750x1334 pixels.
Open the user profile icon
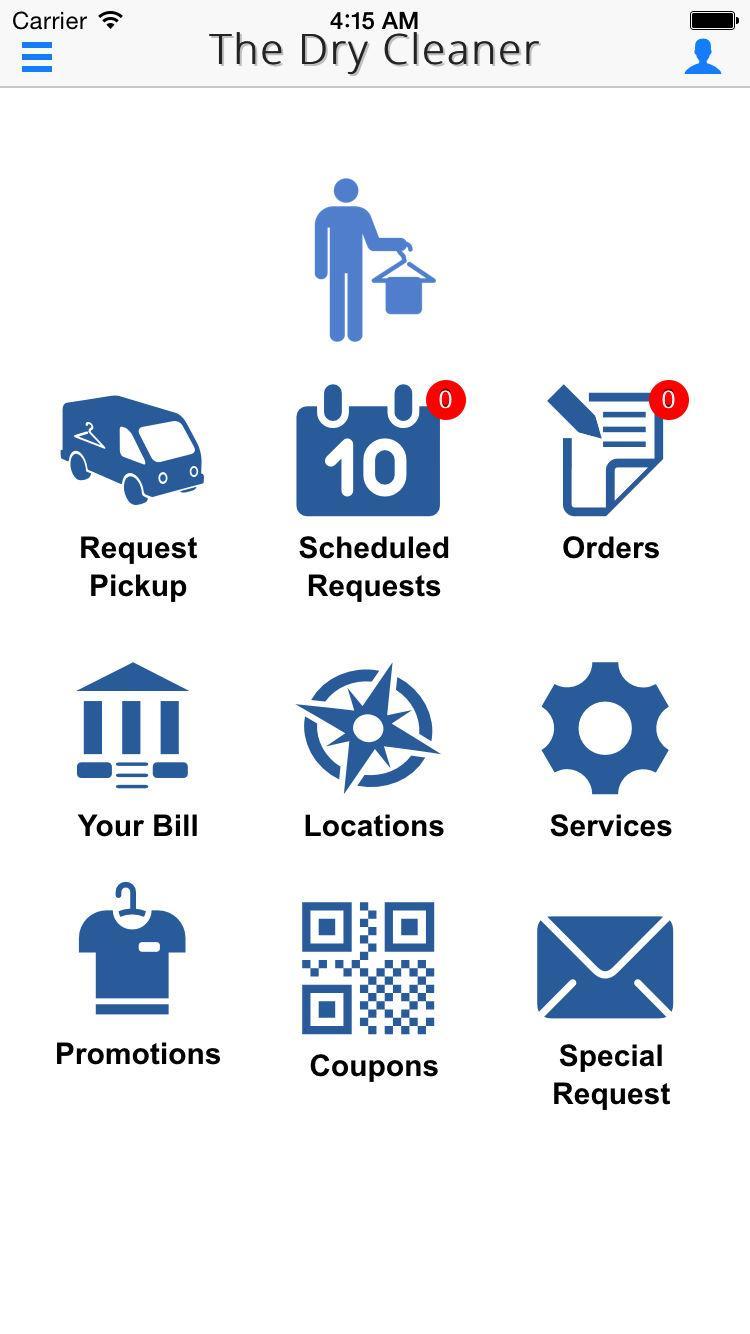click(703, 56)
